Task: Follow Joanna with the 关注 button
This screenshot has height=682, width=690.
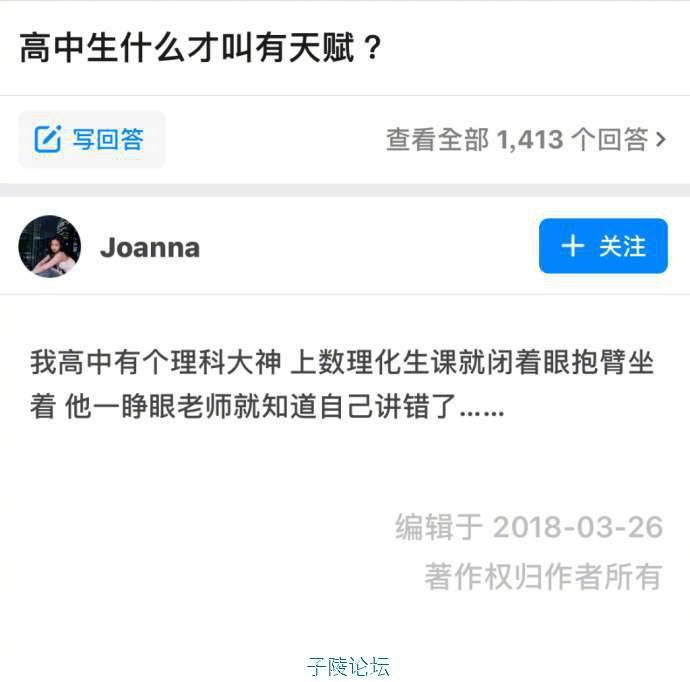Action: pos(603,246)
